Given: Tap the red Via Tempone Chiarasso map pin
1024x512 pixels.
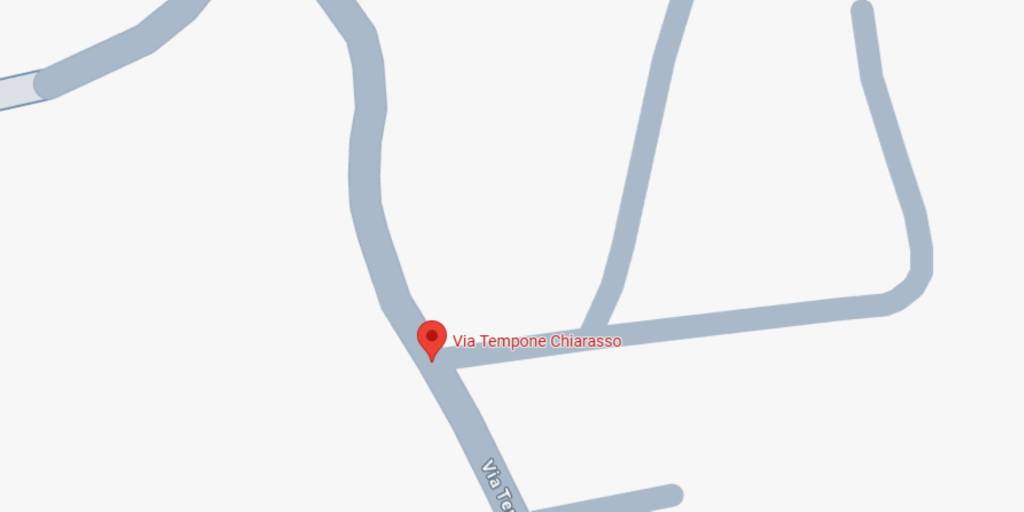Looking at the screenshot, I should (x=431, y=337).
